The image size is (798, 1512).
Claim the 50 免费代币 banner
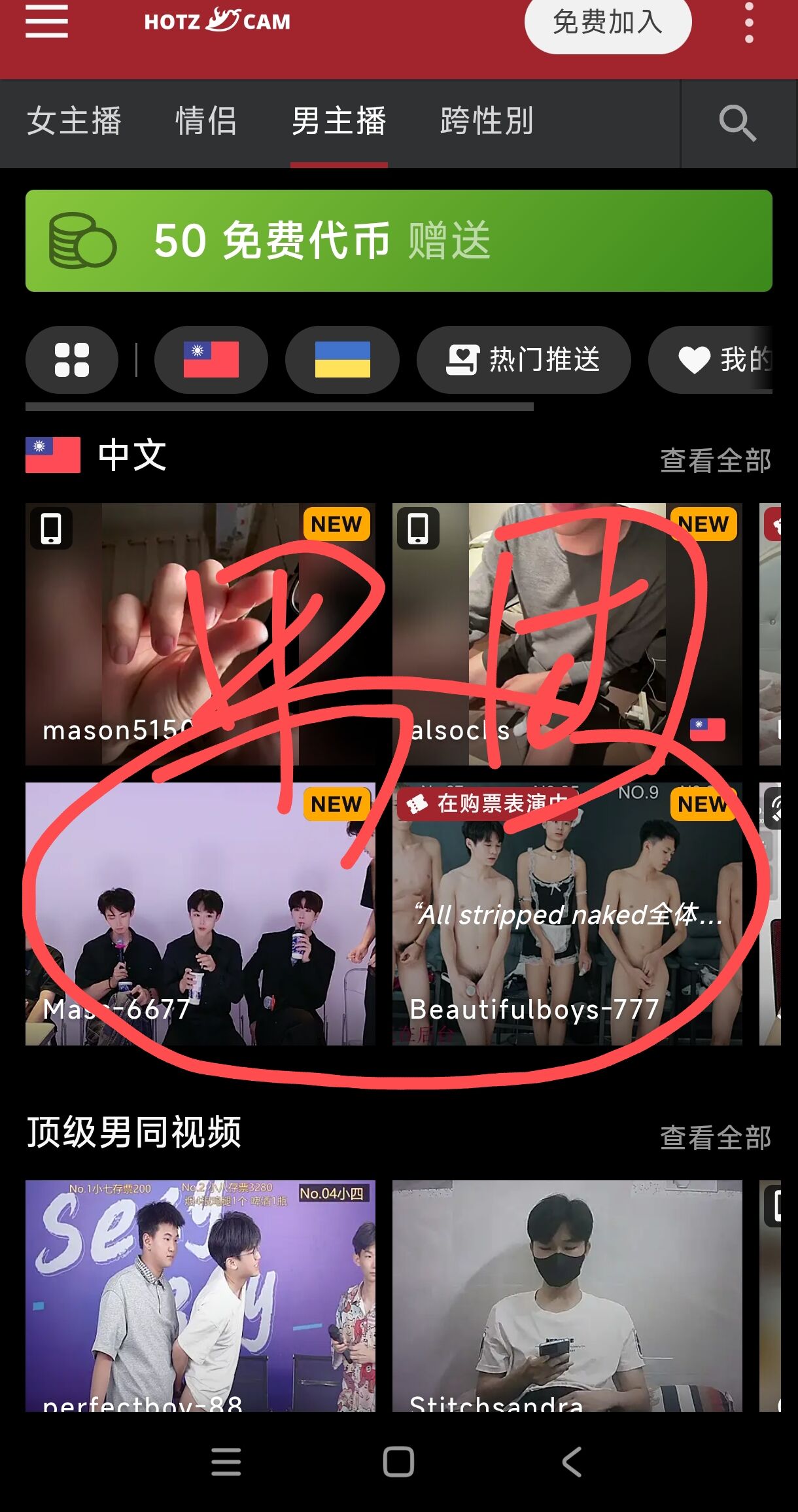click(399, 241)
